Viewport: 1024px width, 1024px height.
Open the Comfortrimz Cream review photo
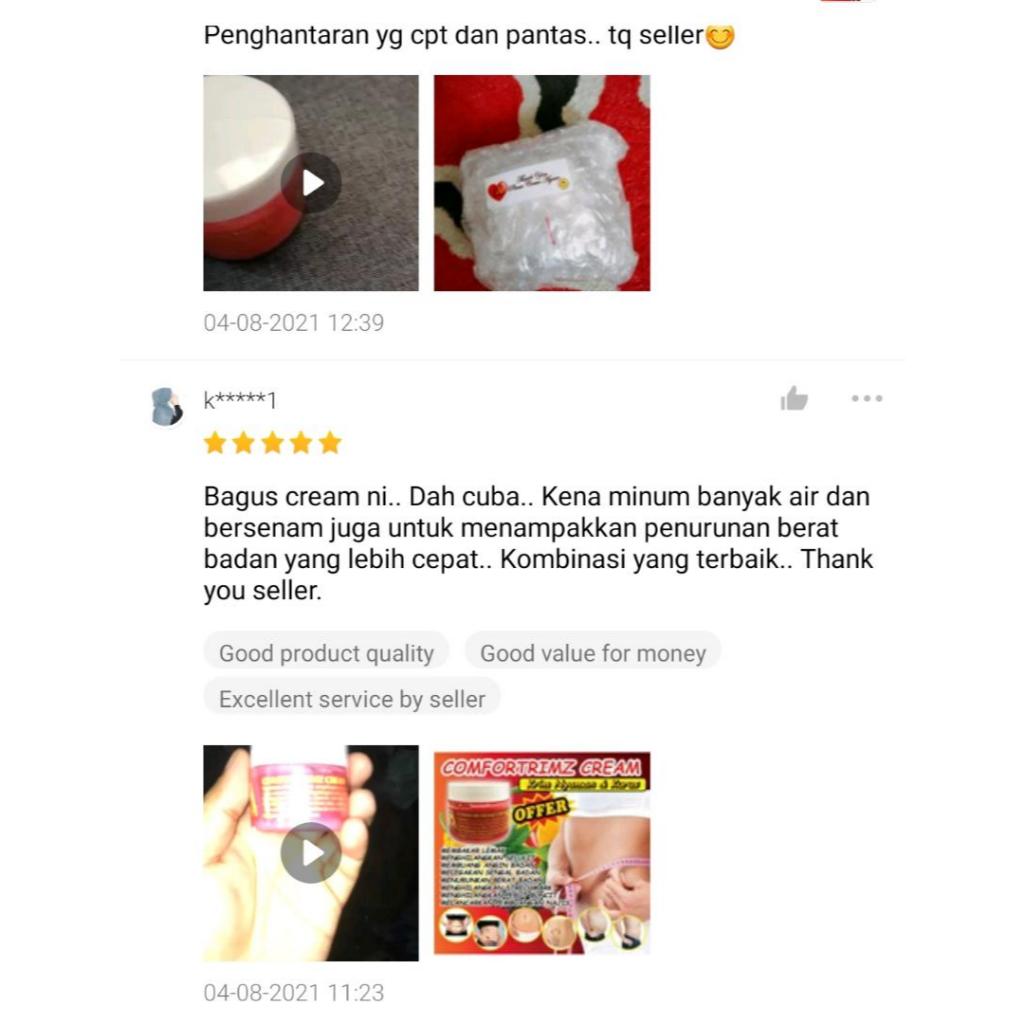click(541, 852)
